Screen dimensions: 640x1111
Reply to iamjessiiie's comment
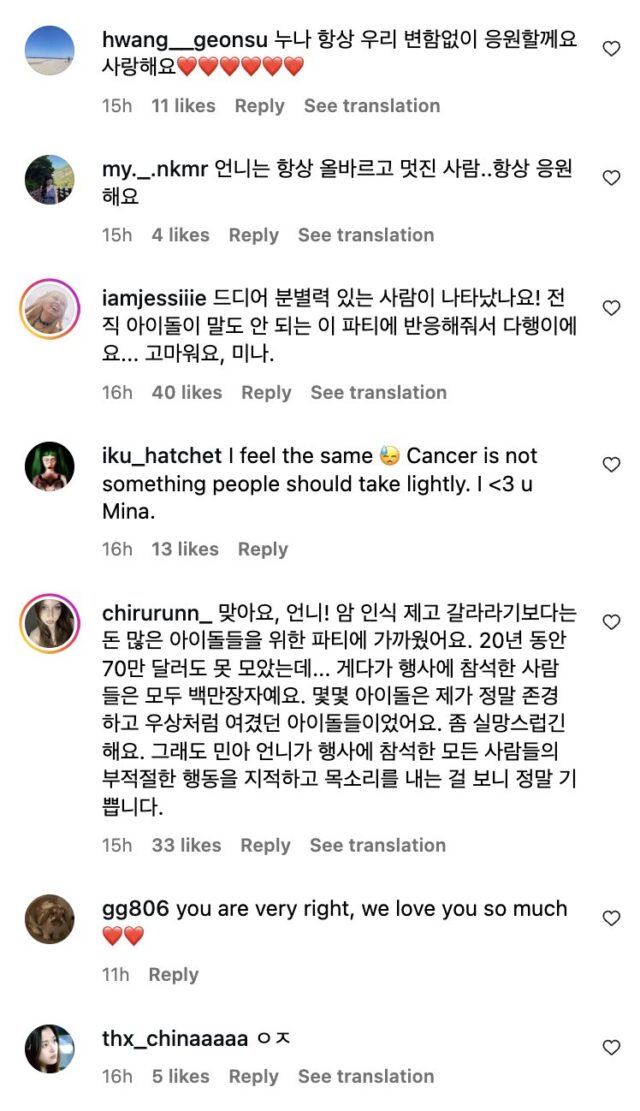coord(266,392)
